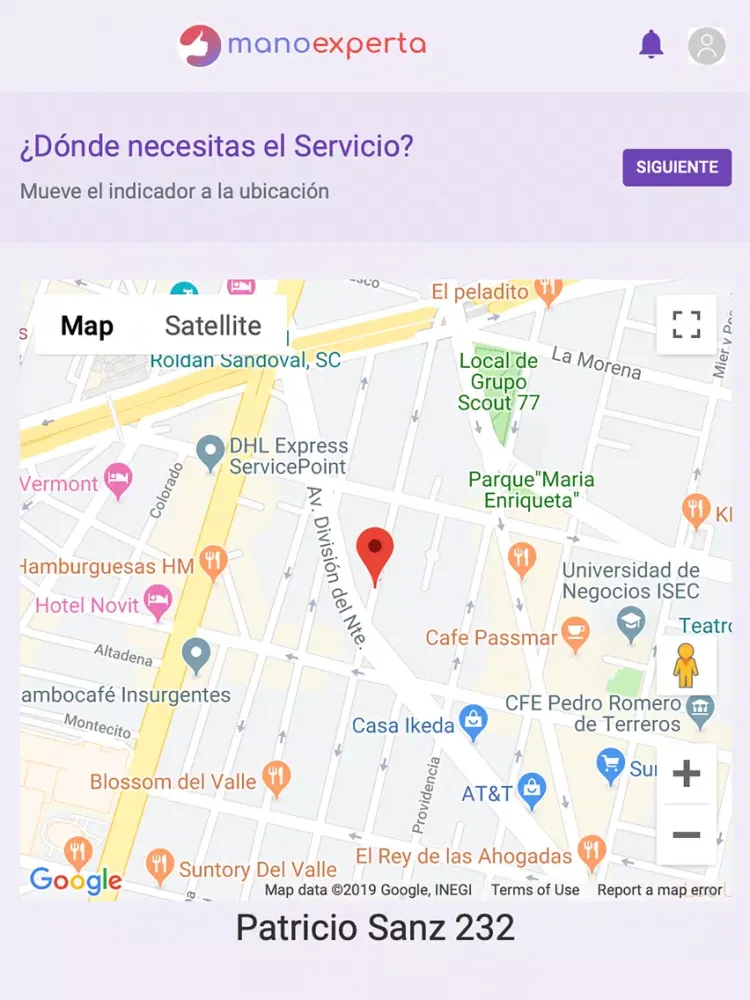Open the notifications bell

click(x=651, y=44)
